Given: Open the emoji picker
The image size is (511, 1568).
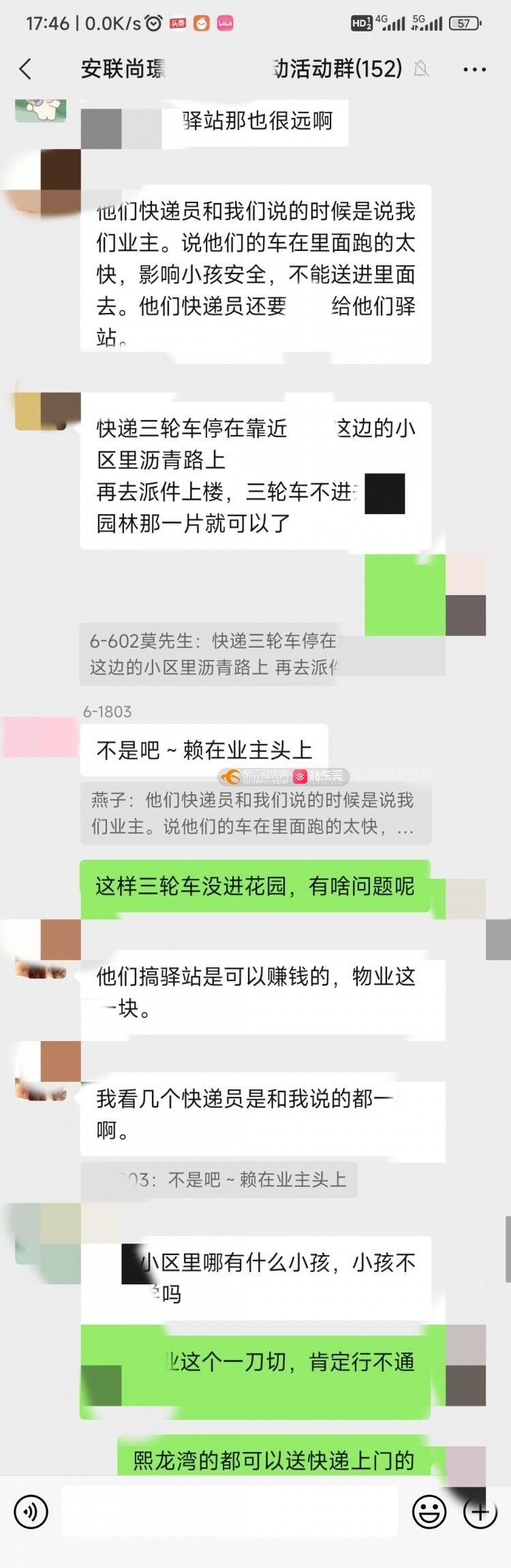Looking at the screenshot, I should (429, 1512).
